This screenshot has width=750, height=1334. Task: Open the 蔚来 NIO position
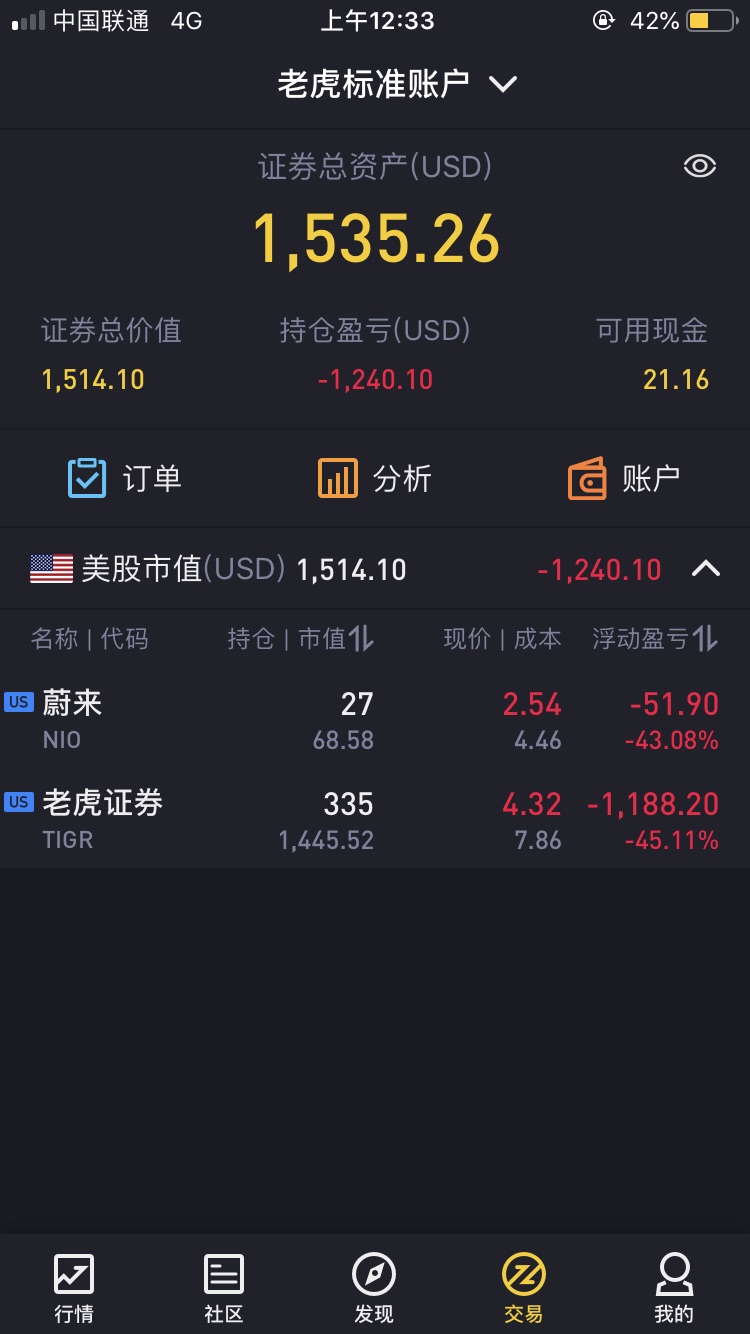pos(375,720)
